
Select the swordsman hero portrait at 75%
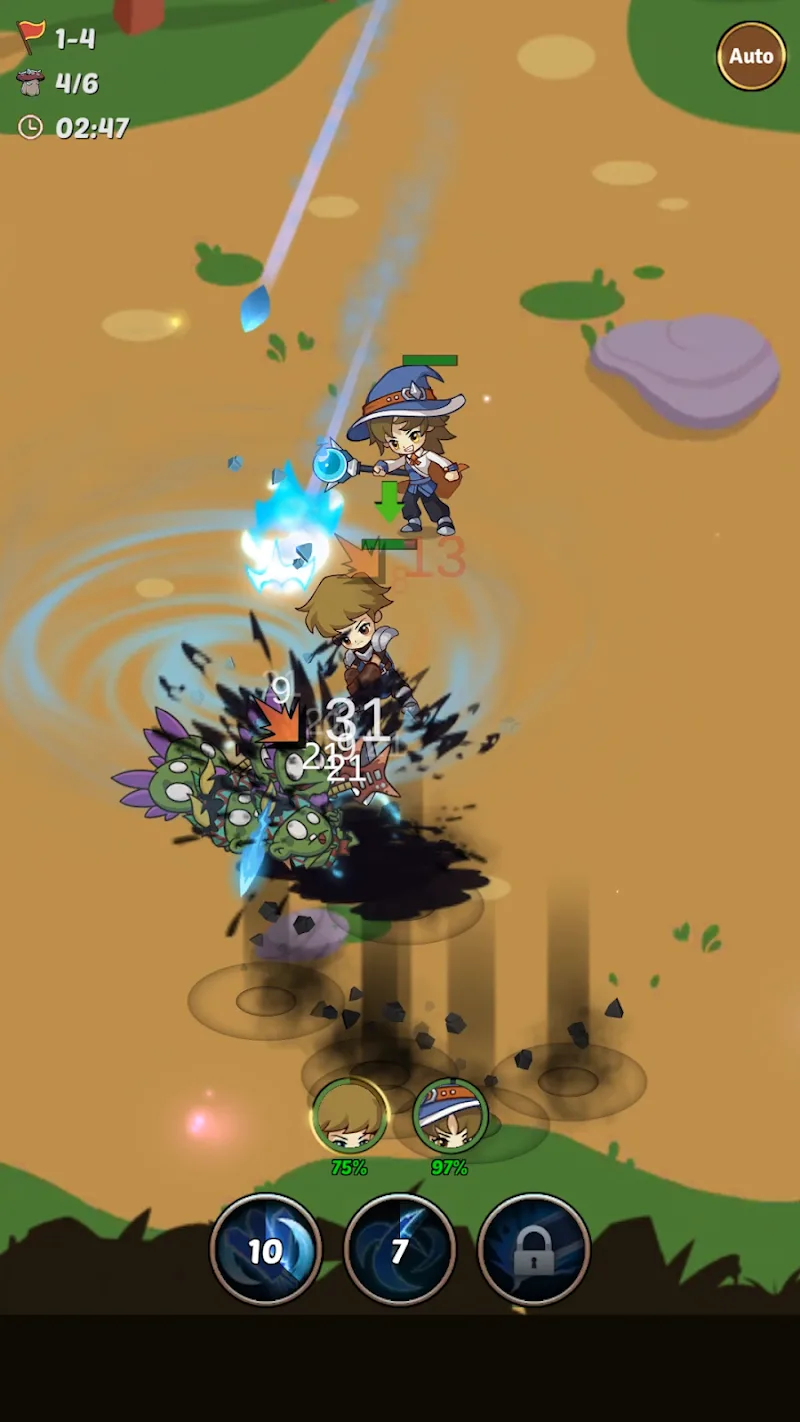[x=349, y=1116]
